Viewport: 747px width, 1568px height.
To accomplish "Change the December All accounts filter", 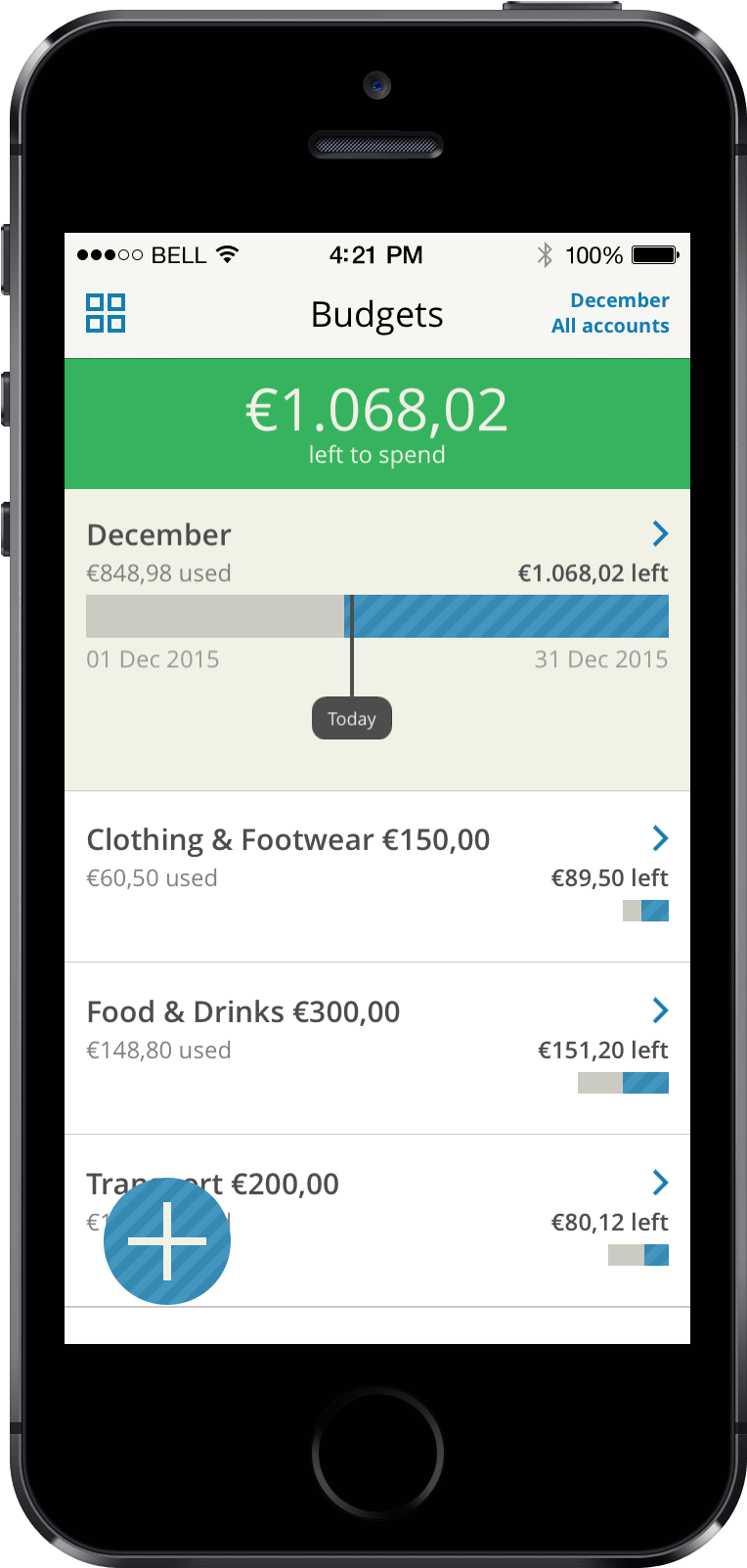I will click(610, 313).
